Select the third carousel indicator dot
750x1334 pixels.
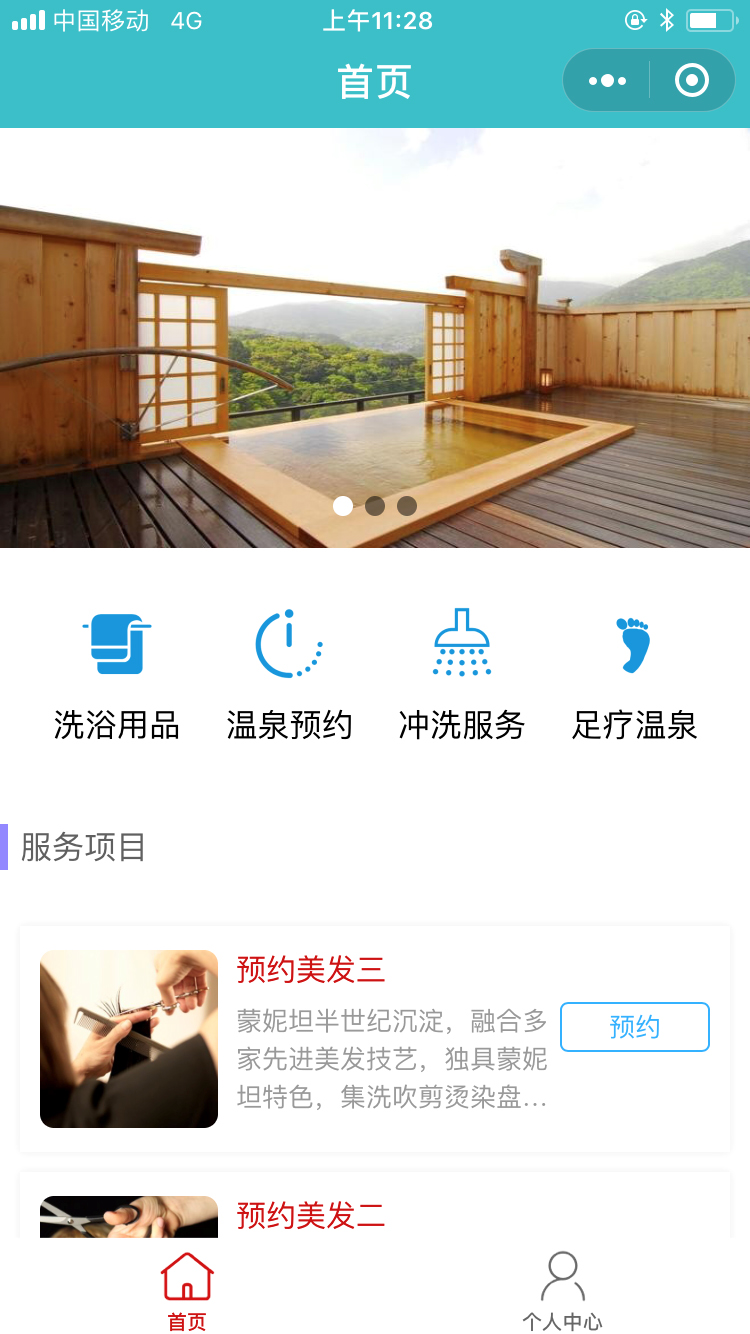point(407,506)
